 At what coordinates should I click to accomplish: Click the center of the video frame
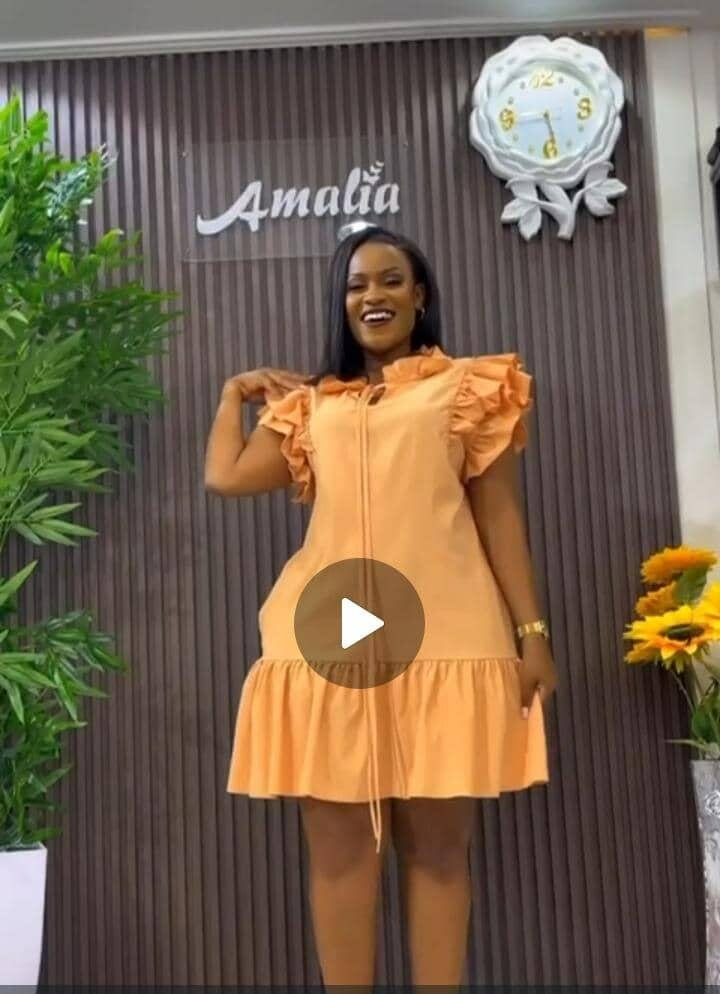360,497
